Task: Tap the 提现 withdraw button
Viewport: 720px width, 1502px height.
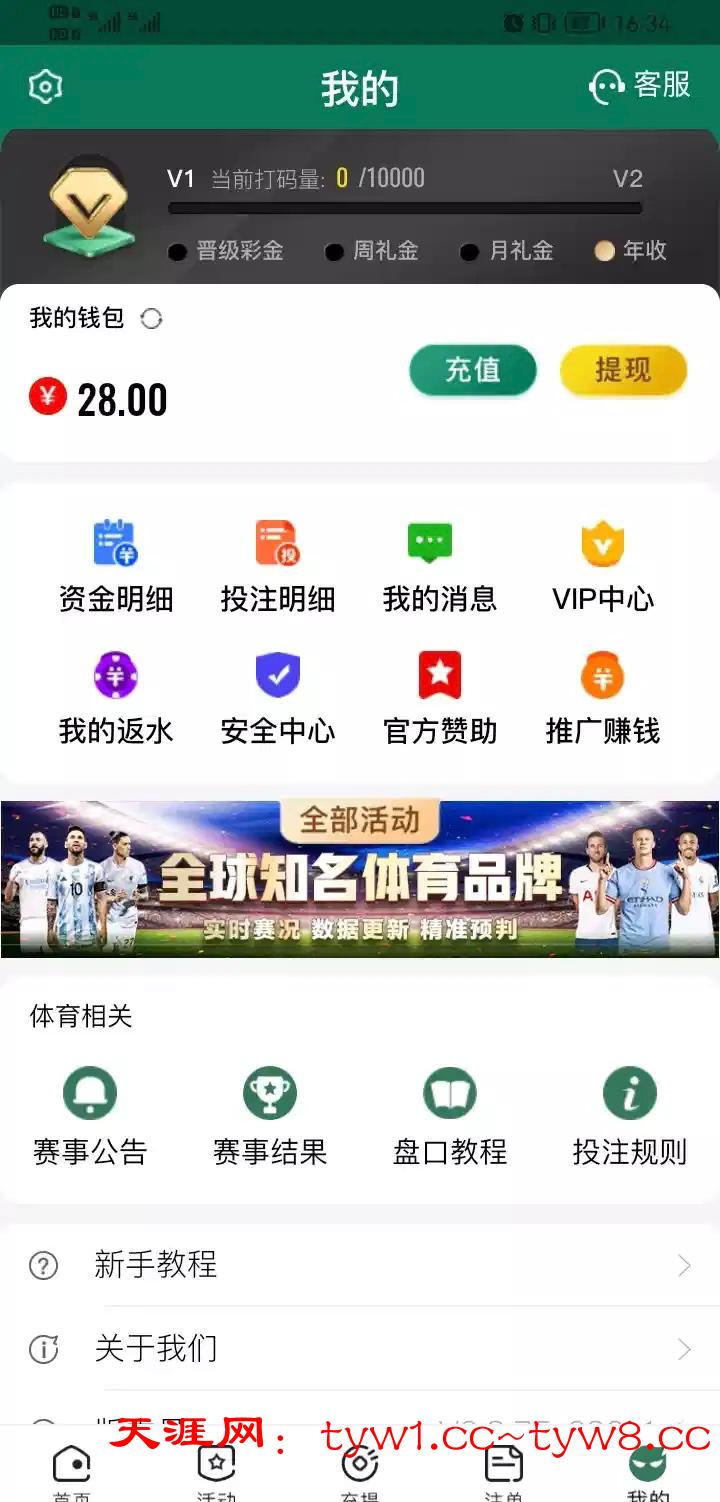Action: 623,370
